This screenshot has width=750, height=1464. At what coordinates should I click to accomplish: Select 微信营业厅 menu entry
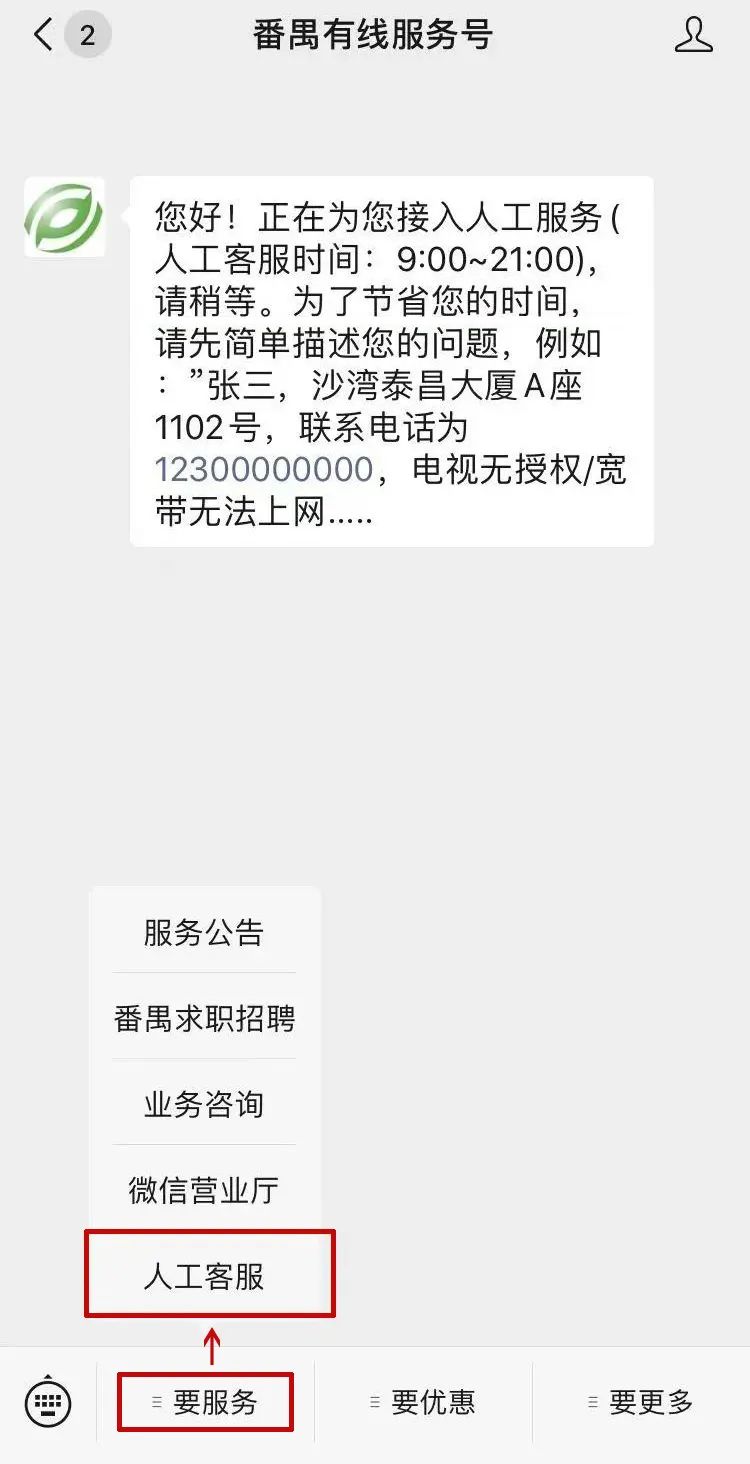click(x=205, y=1189)
